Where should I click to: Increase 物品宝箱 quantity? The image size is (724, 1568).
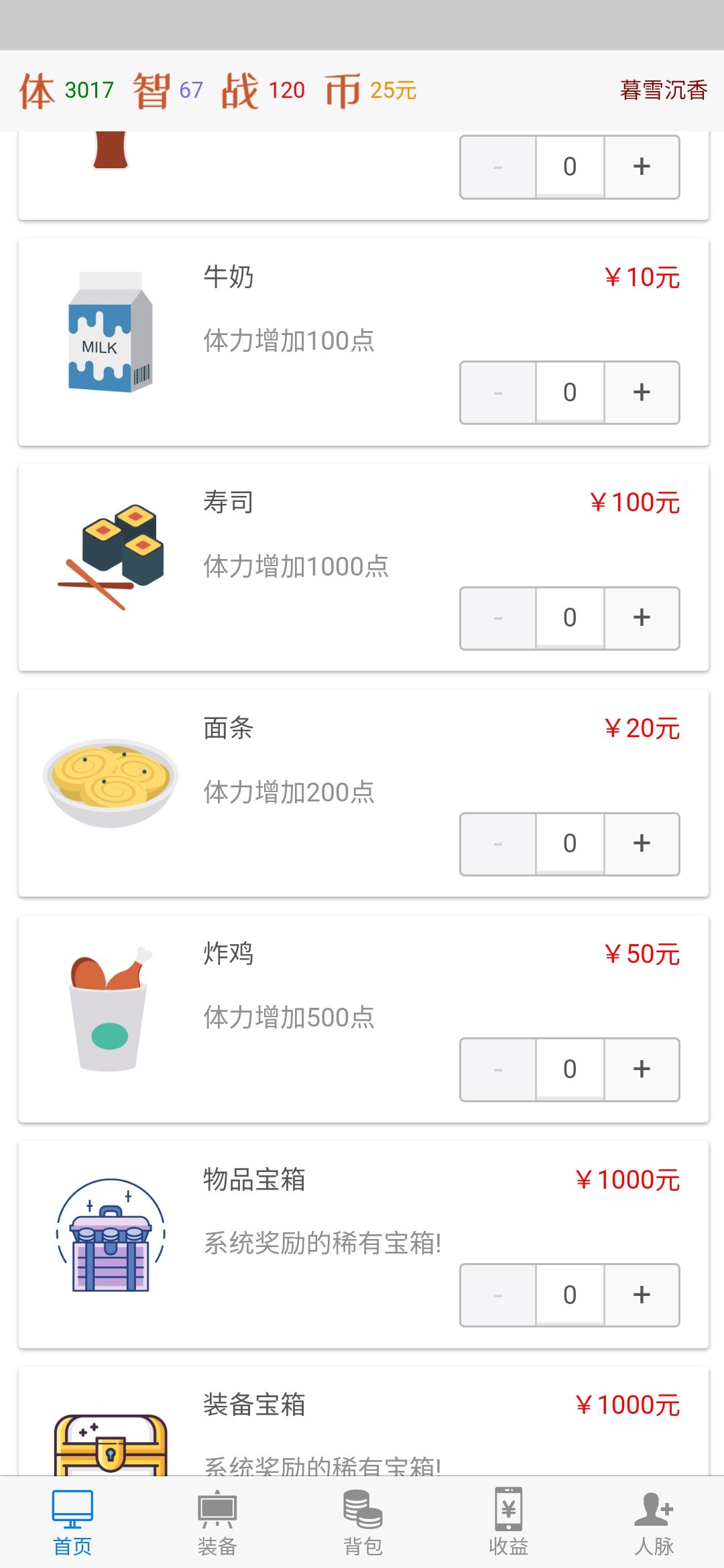pyautogui.click(x=642, y=1295)
